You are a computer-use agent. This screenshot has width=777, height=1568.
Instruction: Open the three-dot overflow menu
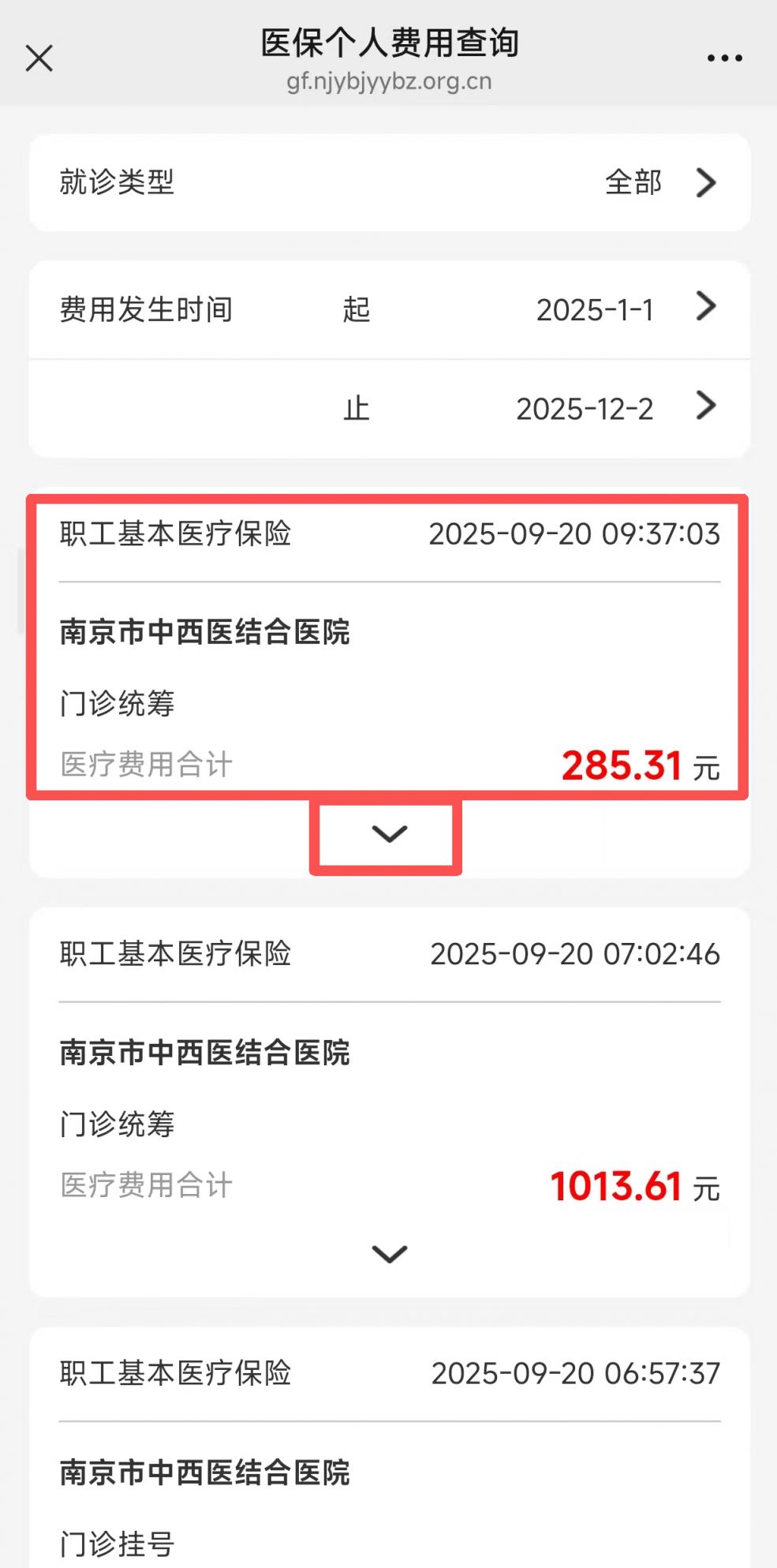(x=724, y=58)
